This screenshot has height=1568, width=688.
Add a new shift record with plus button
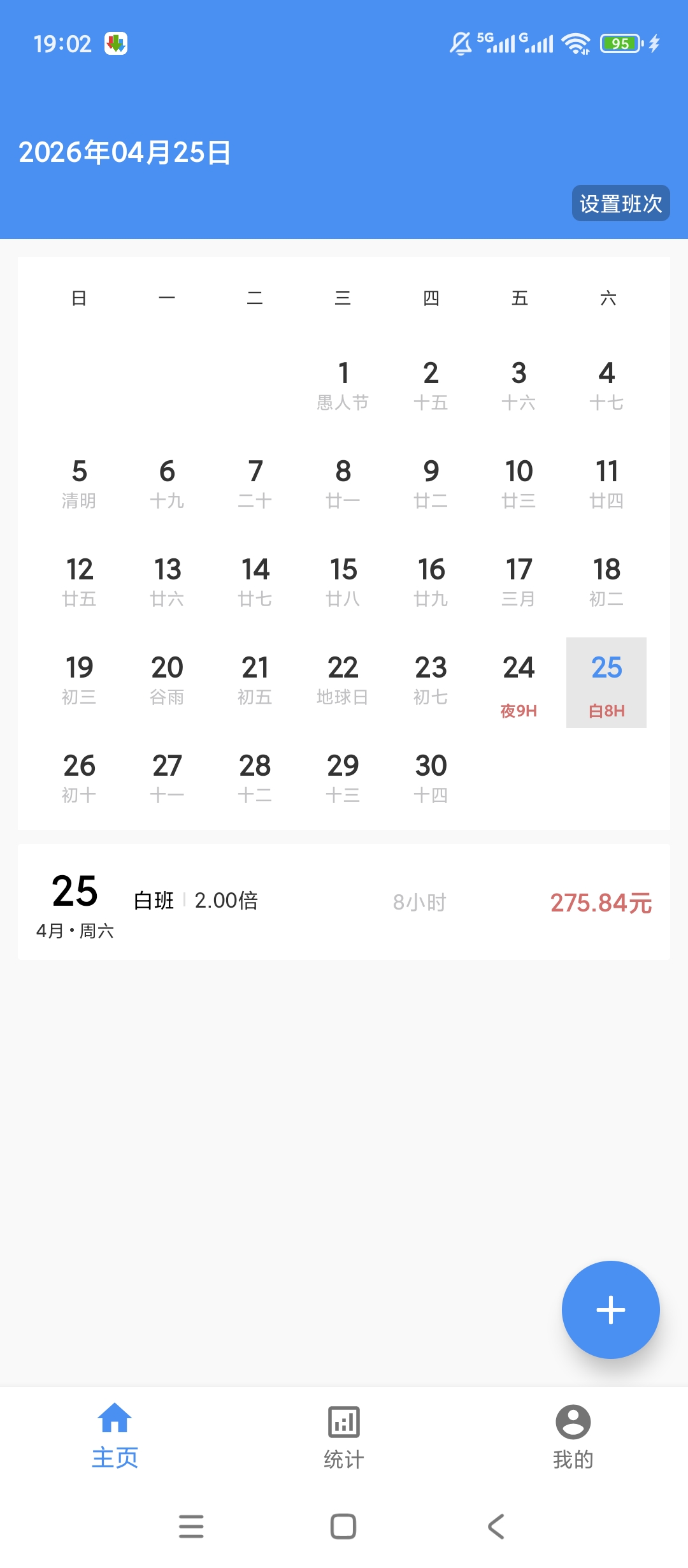click(610, 1309)
